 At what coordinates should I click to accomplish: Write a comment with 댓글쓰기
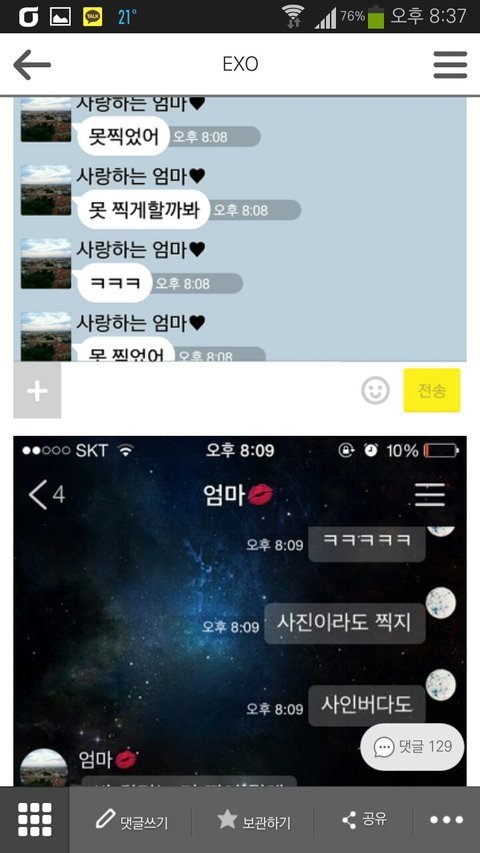click(x=132, y=820)
